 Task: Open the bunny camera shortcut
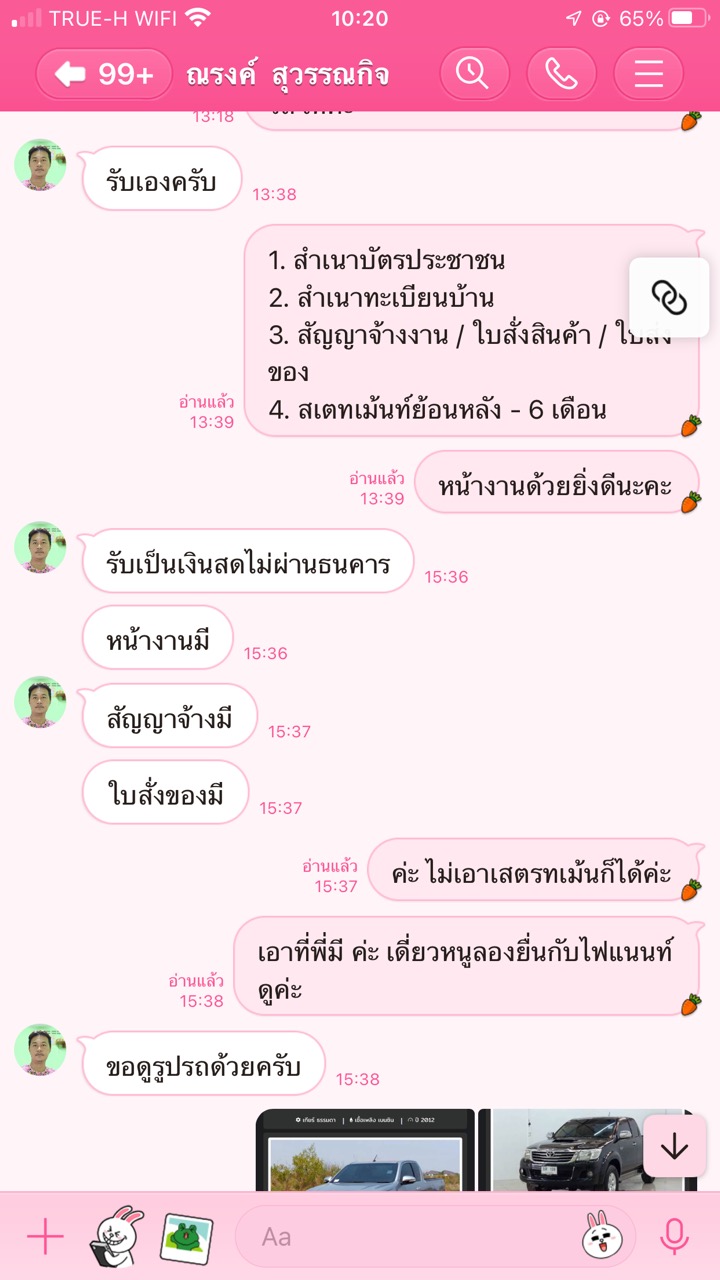pyautogui.click(x=116, y=1237)
